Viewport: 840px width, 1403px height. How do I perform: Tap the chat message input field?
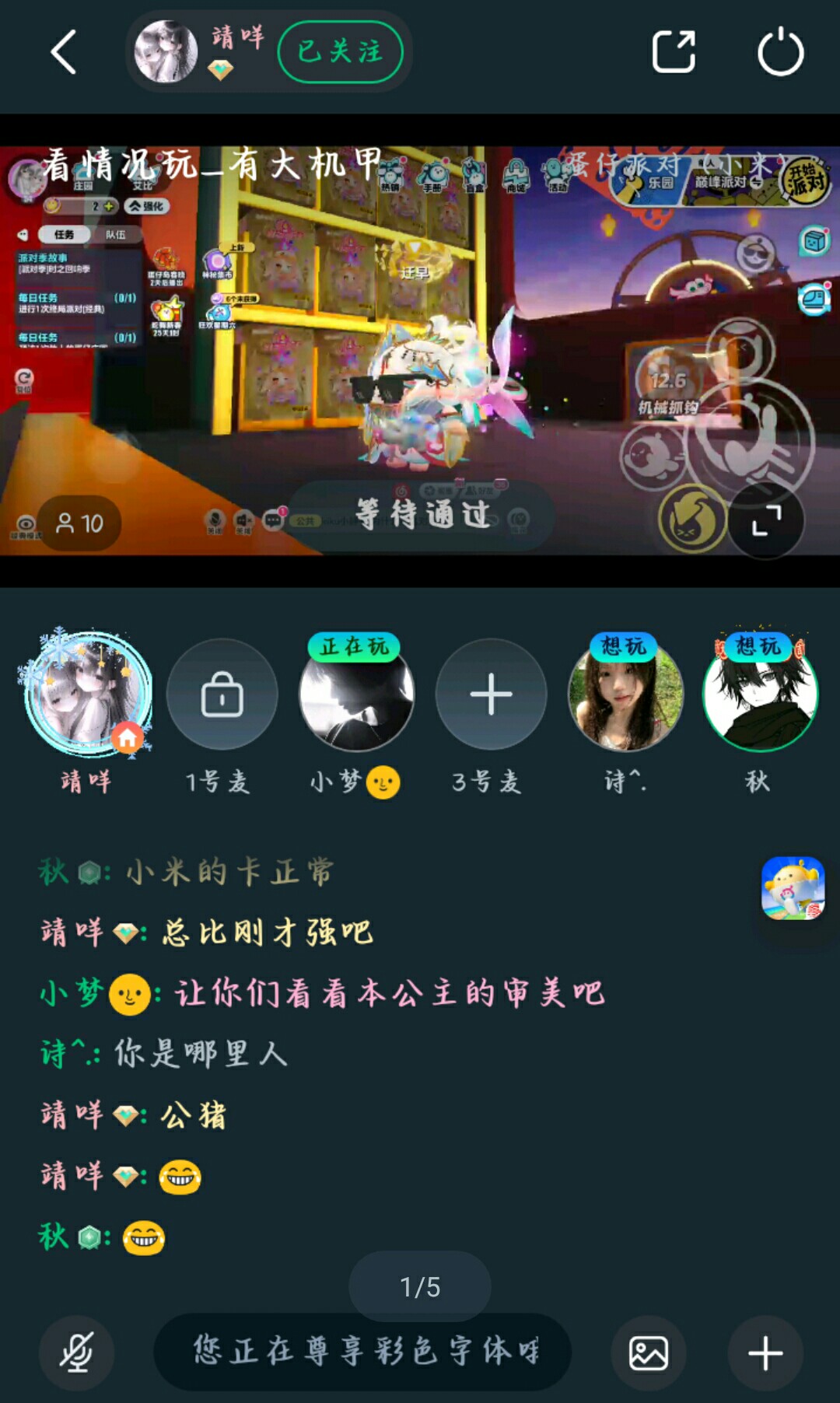pyautogui.click(x=362, y=1352)
